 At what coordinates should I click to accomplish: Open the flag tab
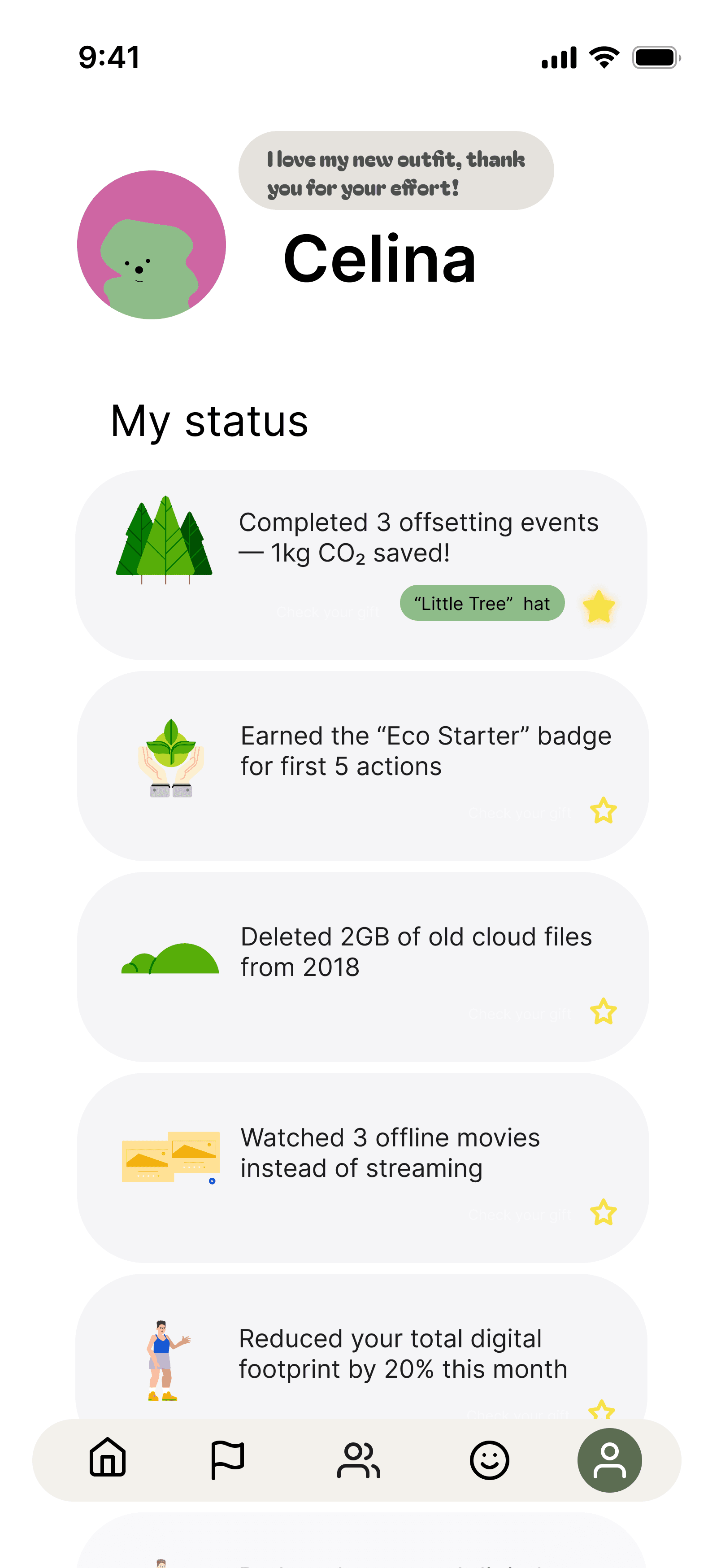228,1459
